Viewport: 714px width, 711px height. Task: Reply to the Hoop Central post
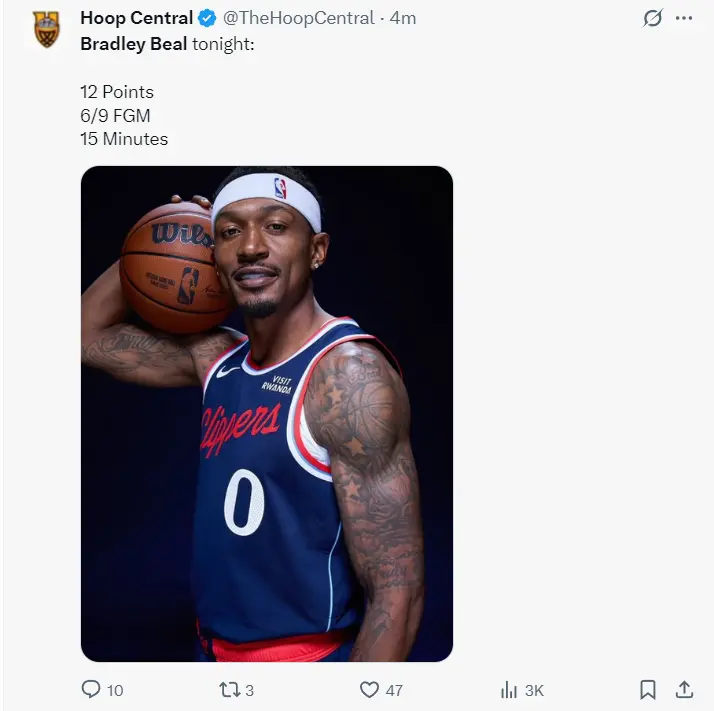[x=91, y=690]
